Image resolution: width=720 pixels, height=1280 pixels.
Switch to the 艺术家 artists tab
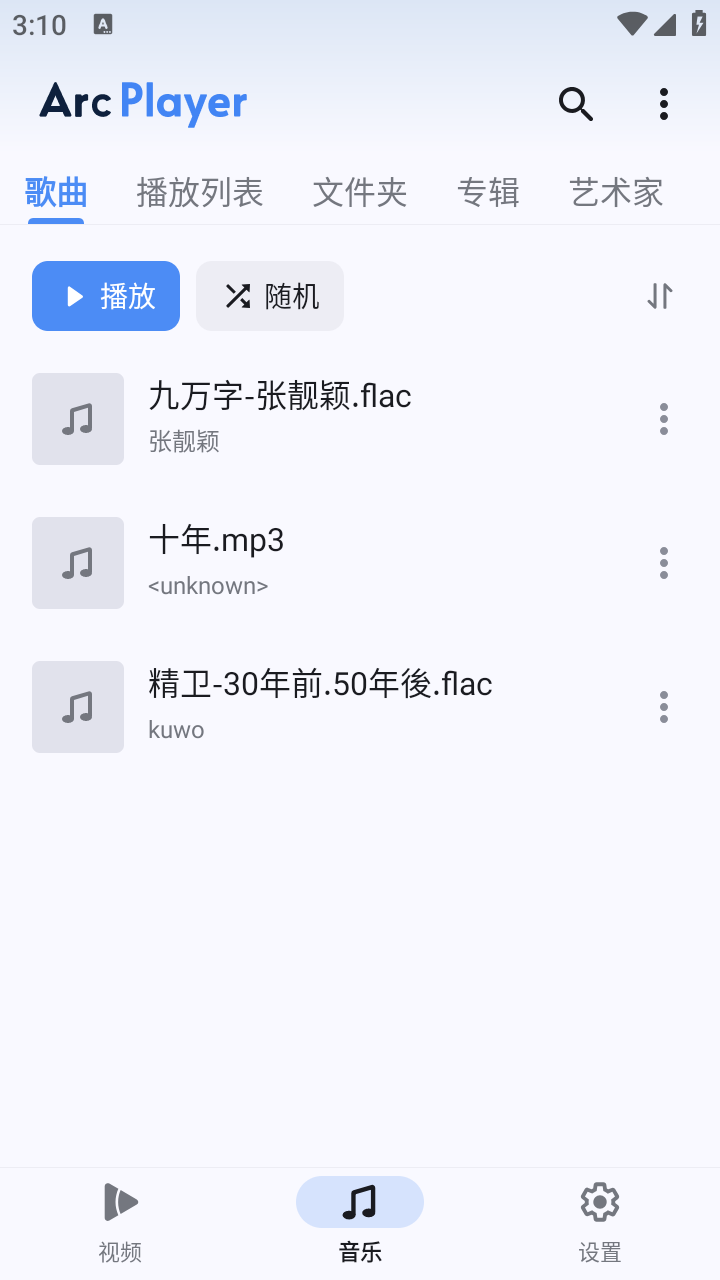click(616, 193)
